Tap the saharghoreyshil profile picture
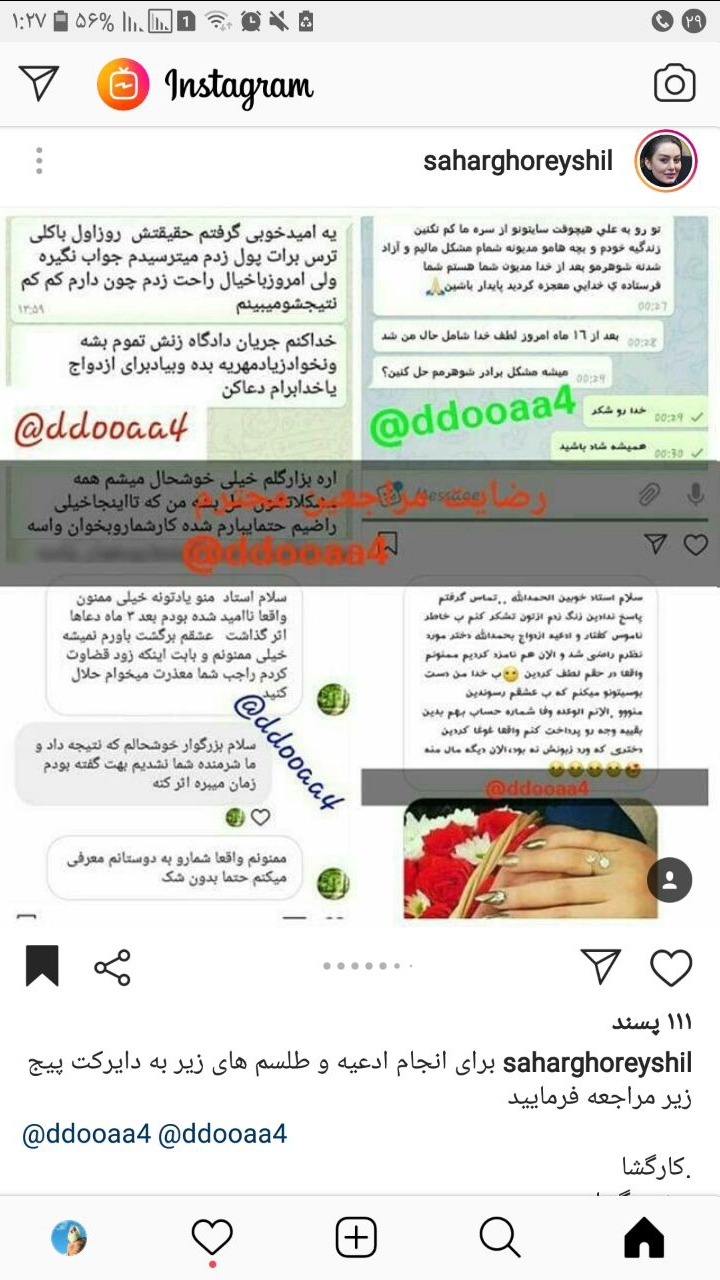Screen dimensions: 720x1280 (666, 161)
